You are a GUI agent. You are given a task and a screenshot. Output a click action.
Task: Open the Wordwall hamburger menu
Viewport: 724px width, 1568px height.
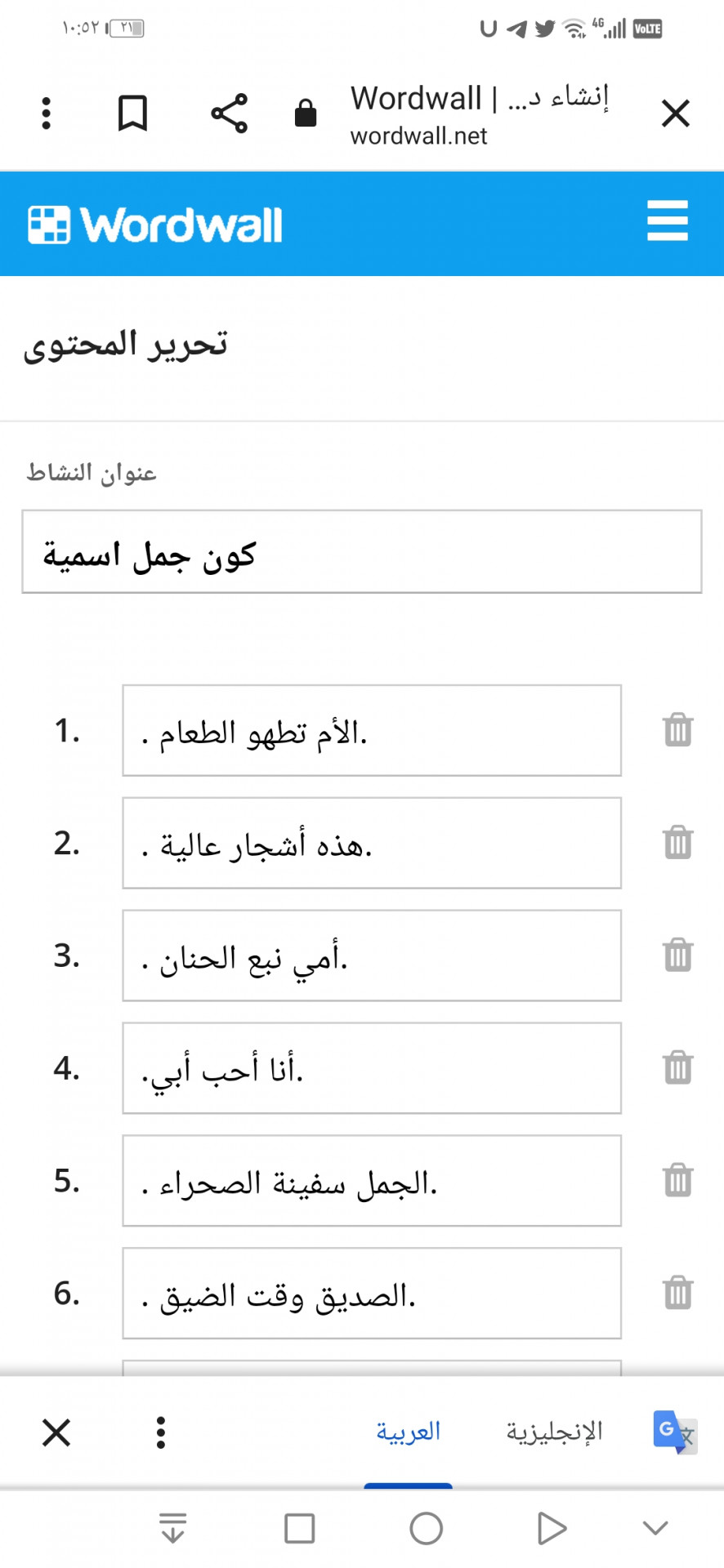668,221
